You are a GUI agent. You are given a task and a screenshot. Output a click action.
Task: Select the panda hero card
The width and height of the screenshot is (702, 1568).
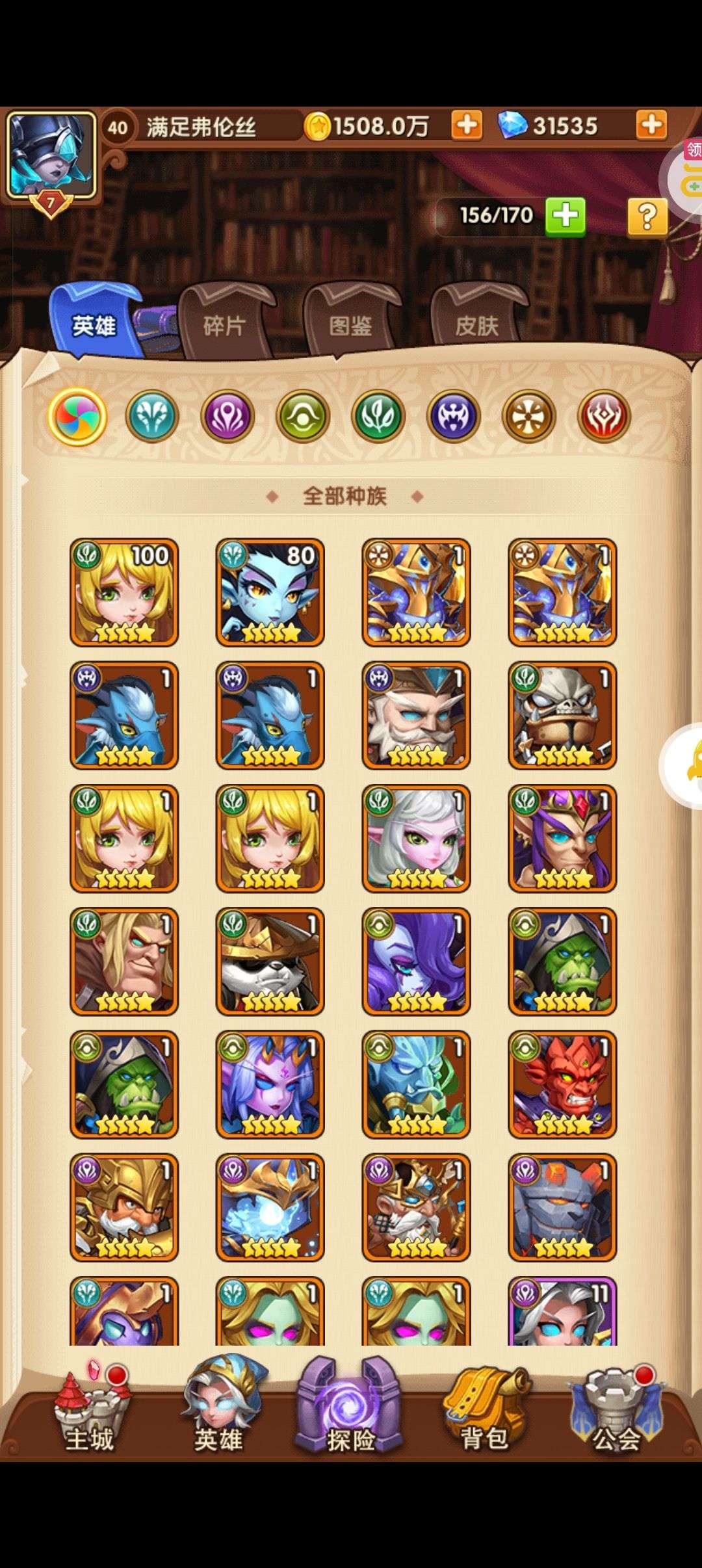coord(270,961)
